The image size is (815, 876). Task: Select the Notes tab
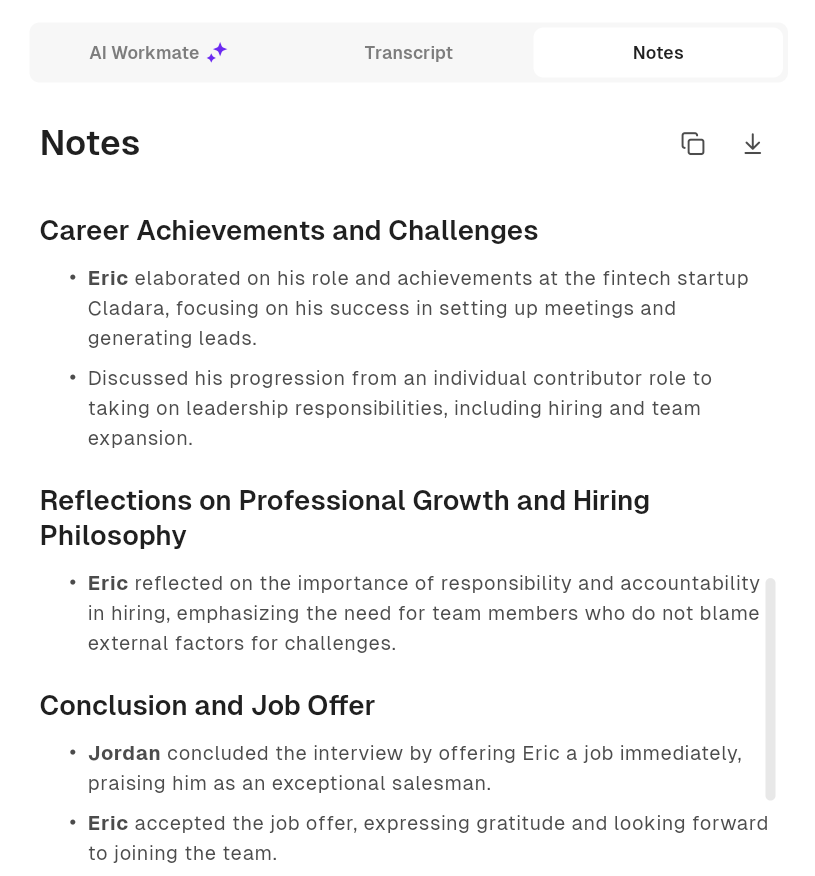658,52
